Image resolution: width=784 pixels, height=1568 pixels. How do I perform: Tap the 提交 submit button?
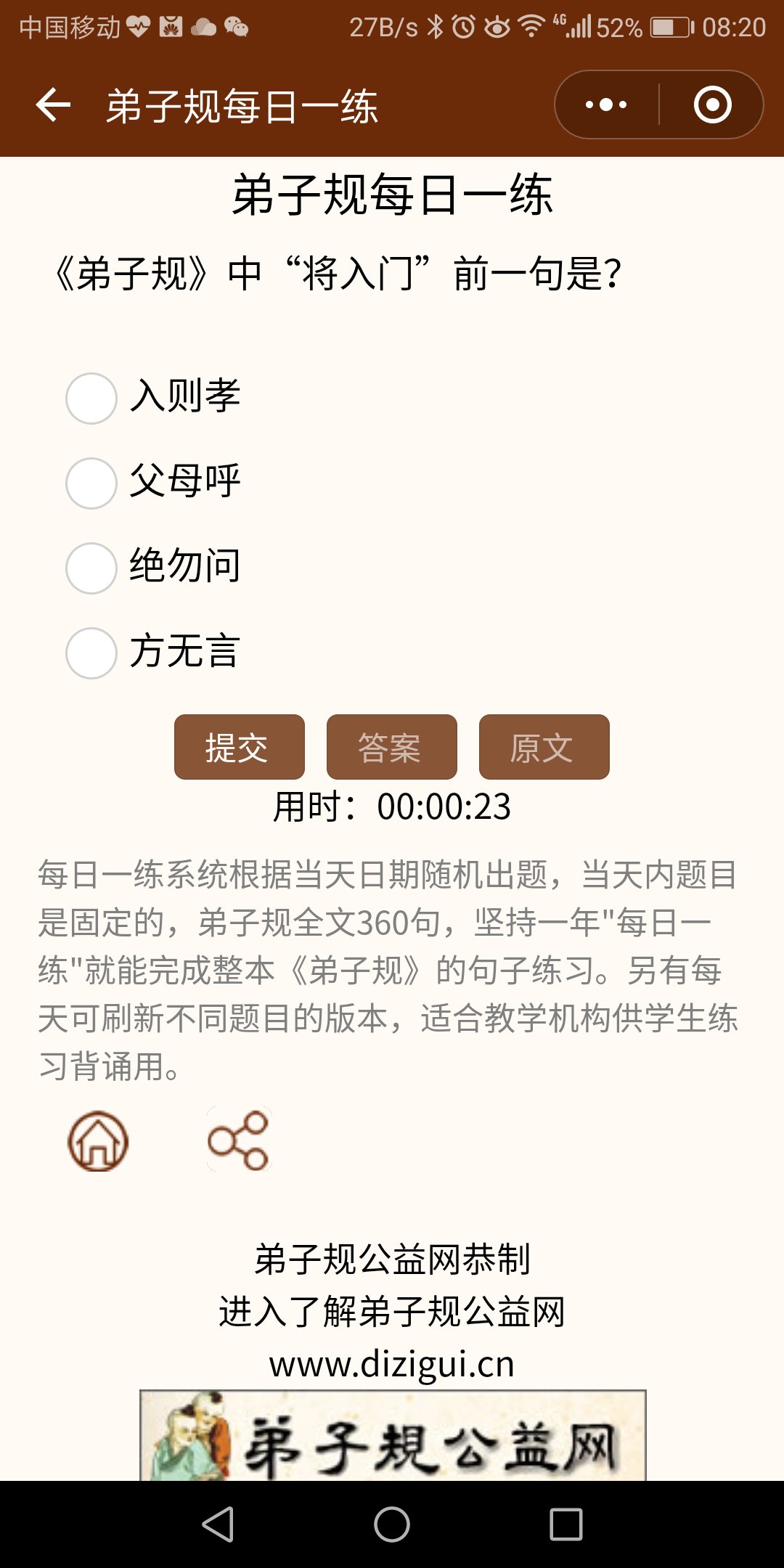point(240,747)
